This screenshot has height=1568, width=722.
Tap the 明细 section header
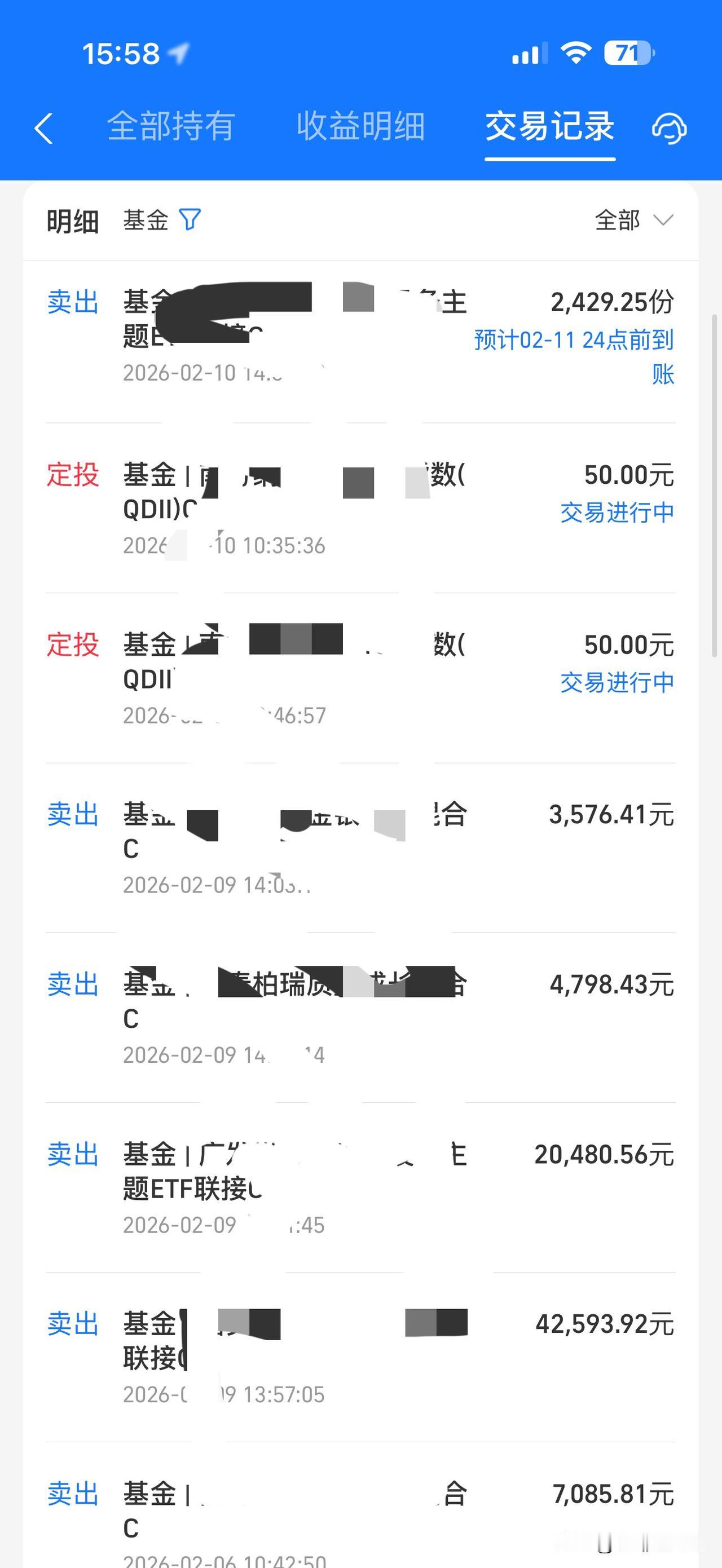(x=71, y=220)
